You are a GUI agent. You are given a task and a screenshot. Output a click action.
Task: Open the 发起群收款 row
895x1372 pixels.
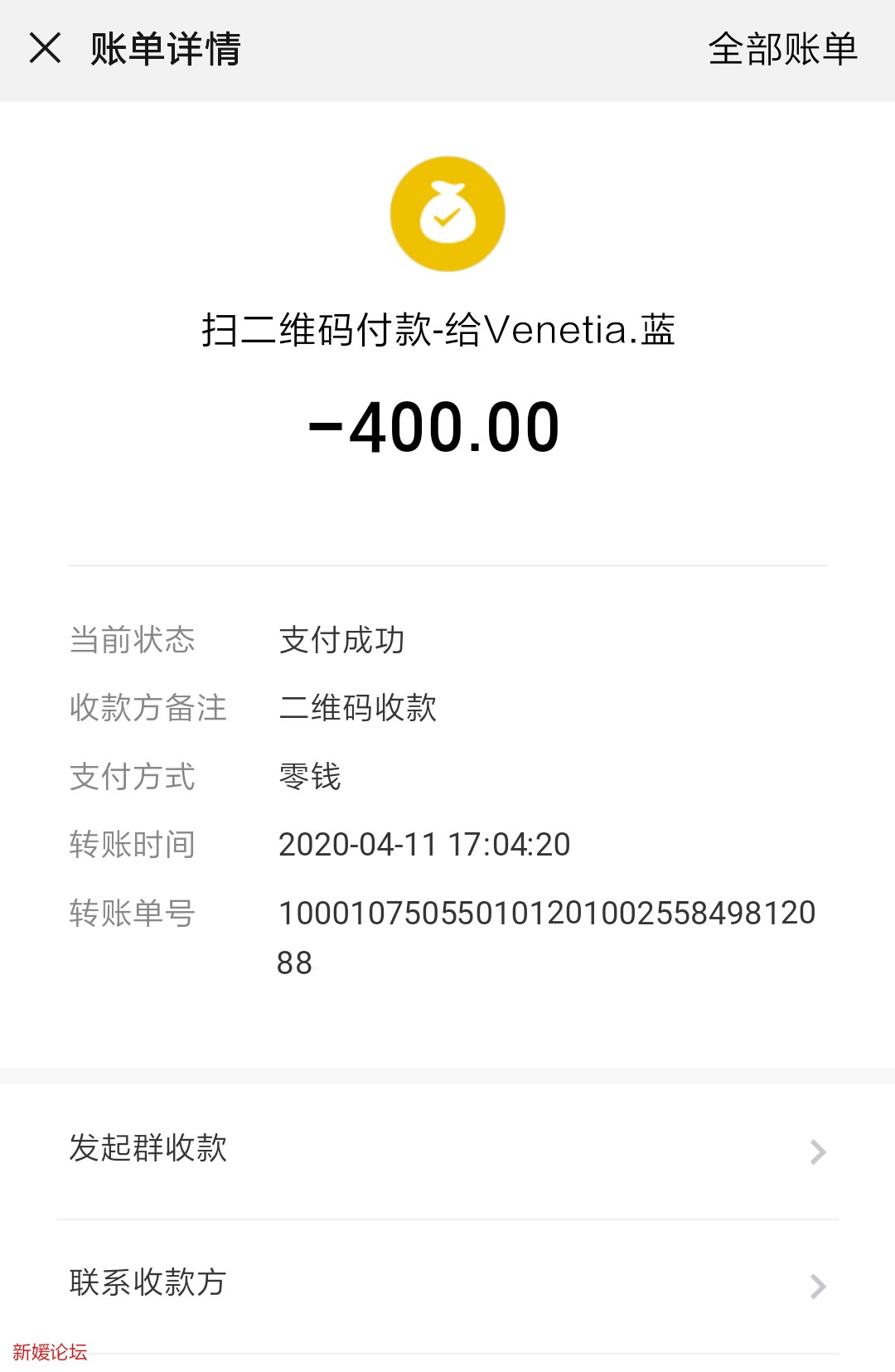click(x=148, y=1150)
